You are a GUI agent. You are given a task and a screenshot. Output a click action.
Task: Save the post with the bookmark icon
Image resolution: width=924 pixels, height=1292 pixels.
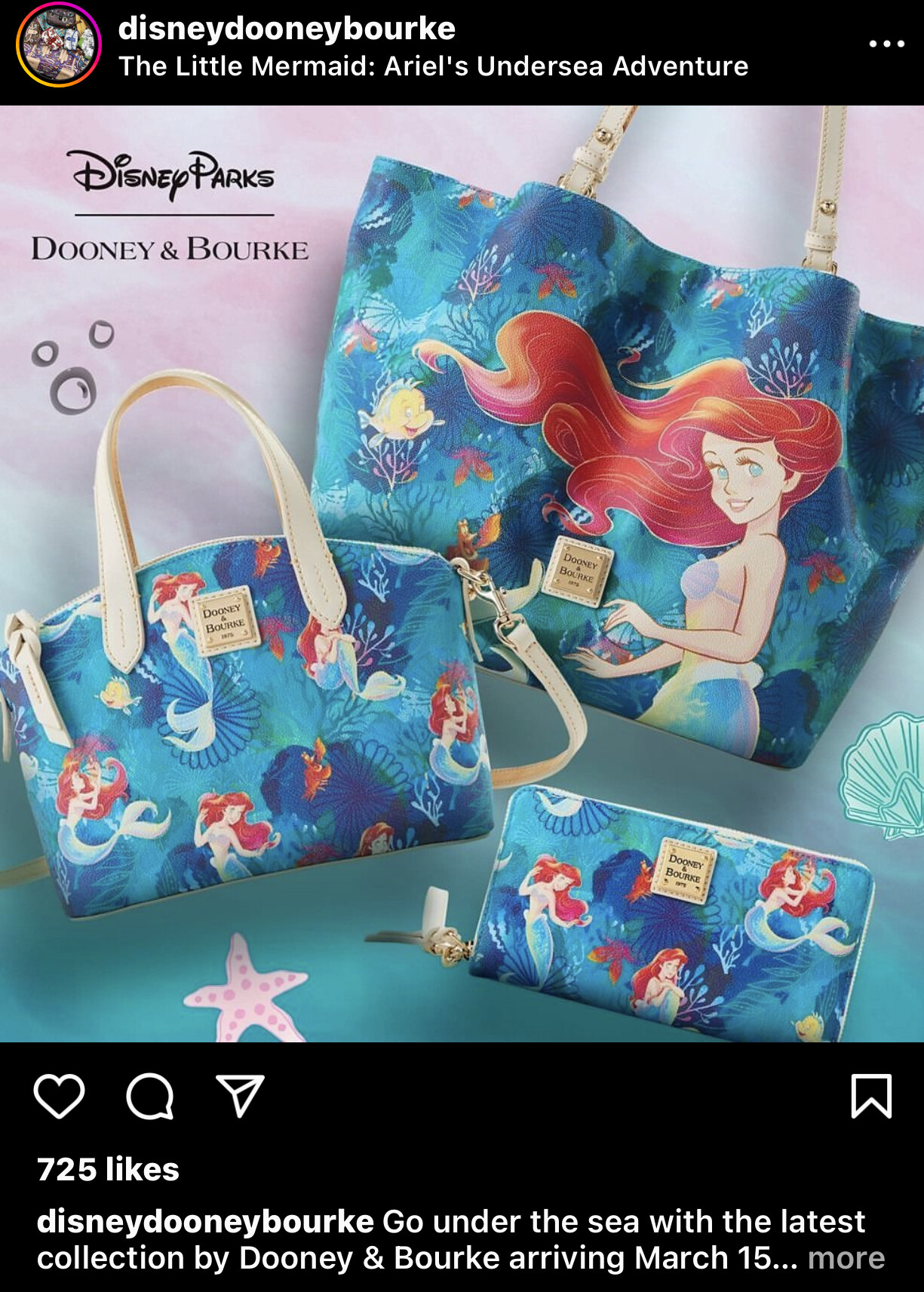pyautogui.click(x=871, y=1096)
